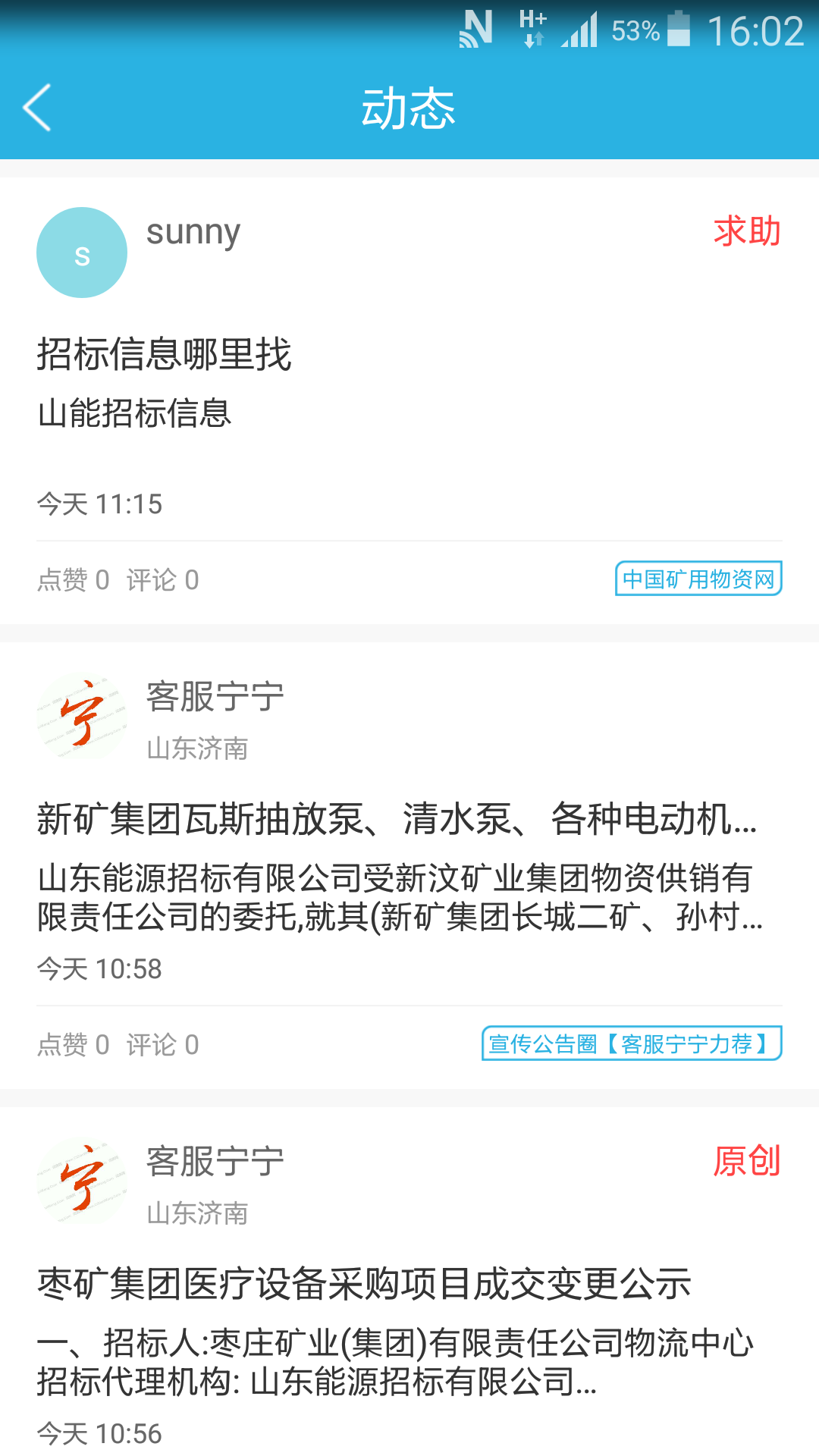The image size is (819, 1456).
Task: Open post 枣矿集团医疗设备采购项目成交变更公示
Action: (364, 1285)
